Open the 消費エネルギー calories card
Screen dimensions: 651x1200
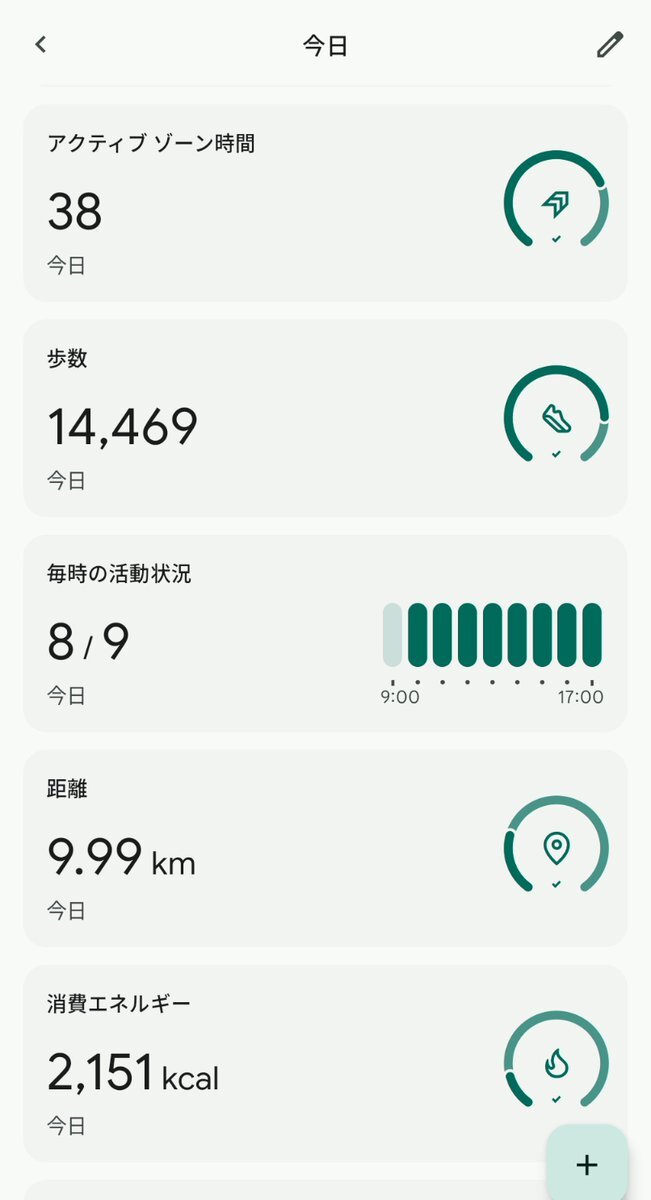[325, 1063]
